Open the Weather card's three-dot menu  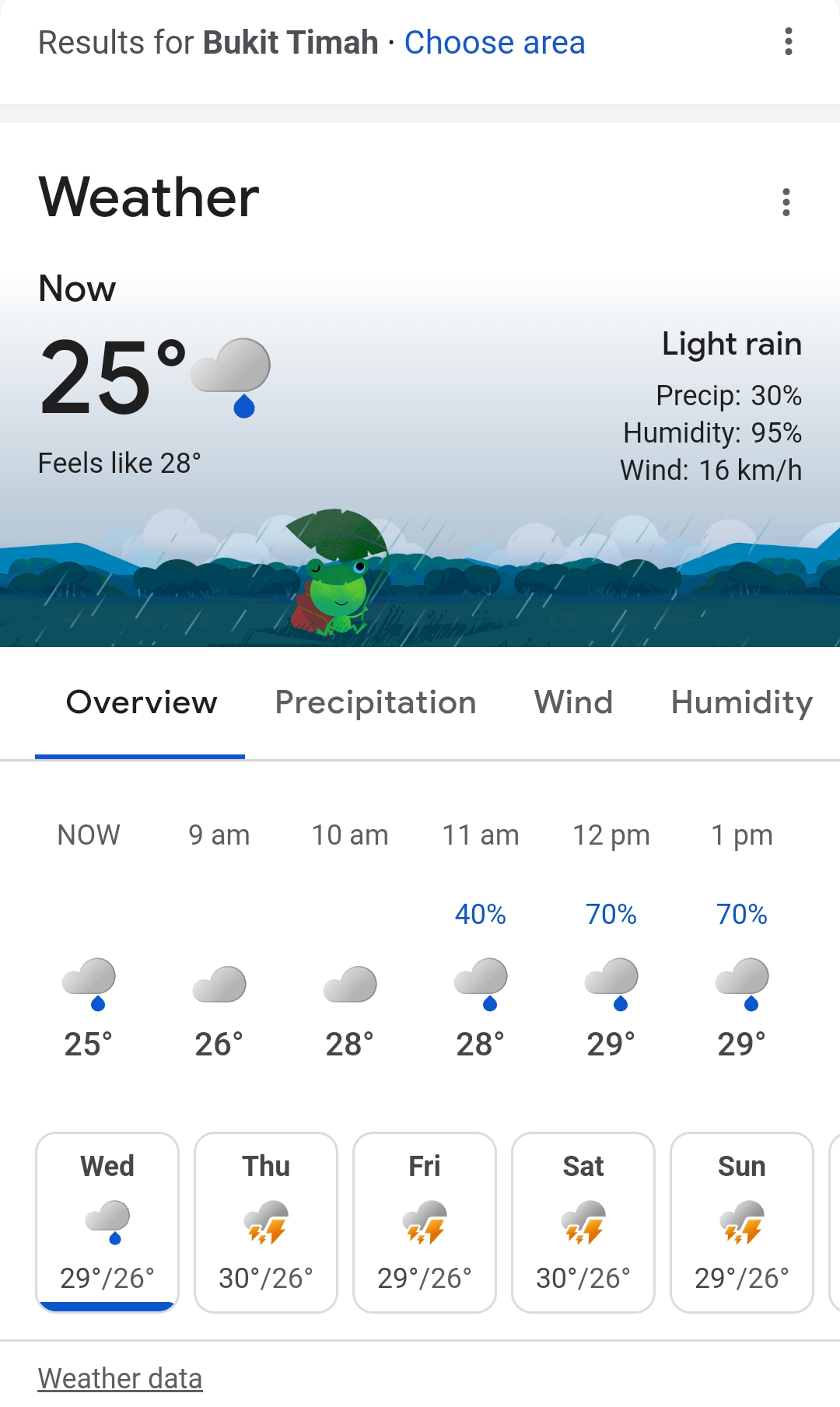[786, 202]
